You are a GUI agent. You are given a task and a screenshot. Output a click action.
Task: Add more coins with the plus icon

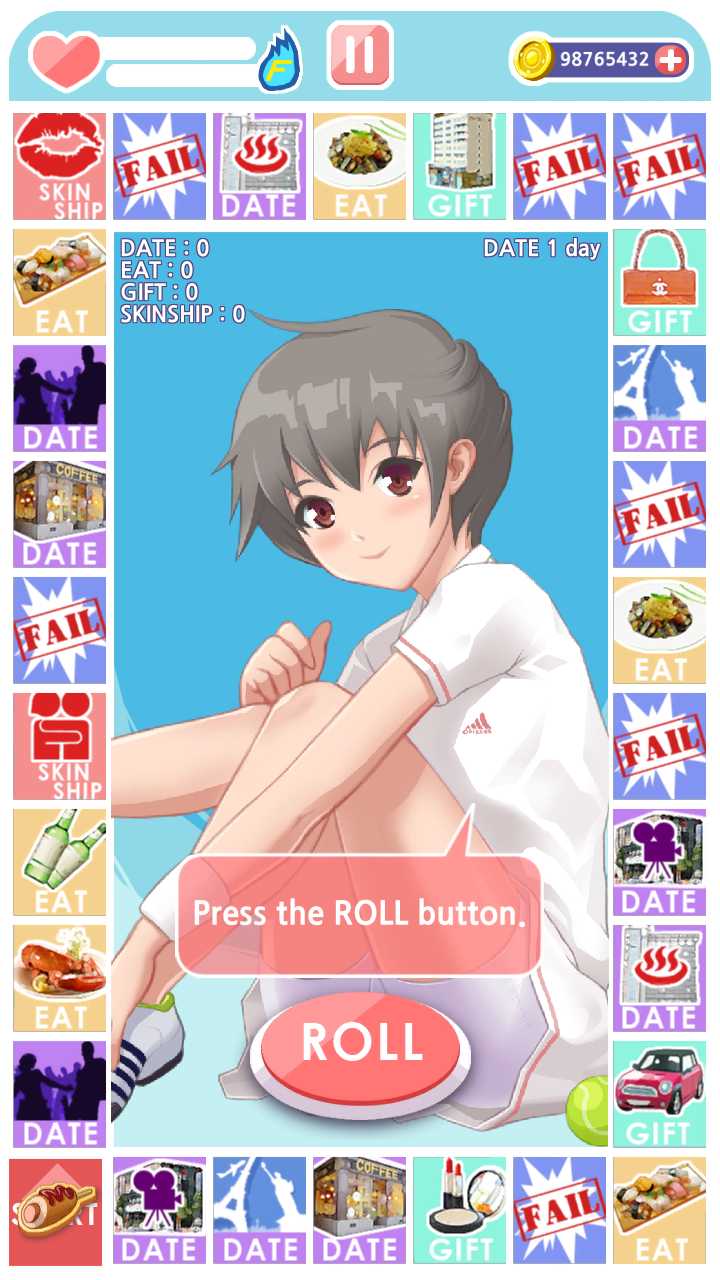(671, 60)
